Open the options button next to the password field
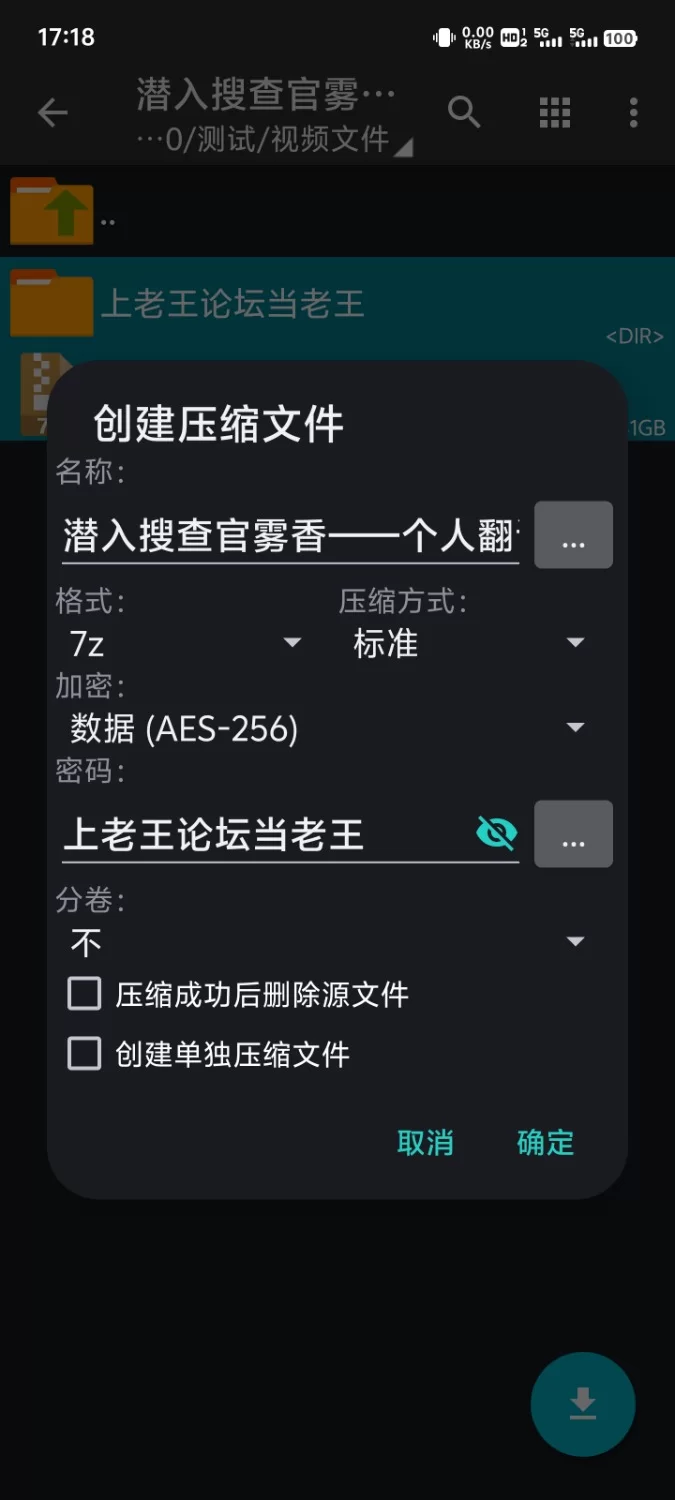Image resolution: width=675 pixels, height=1500 pixels. [574, 833]
